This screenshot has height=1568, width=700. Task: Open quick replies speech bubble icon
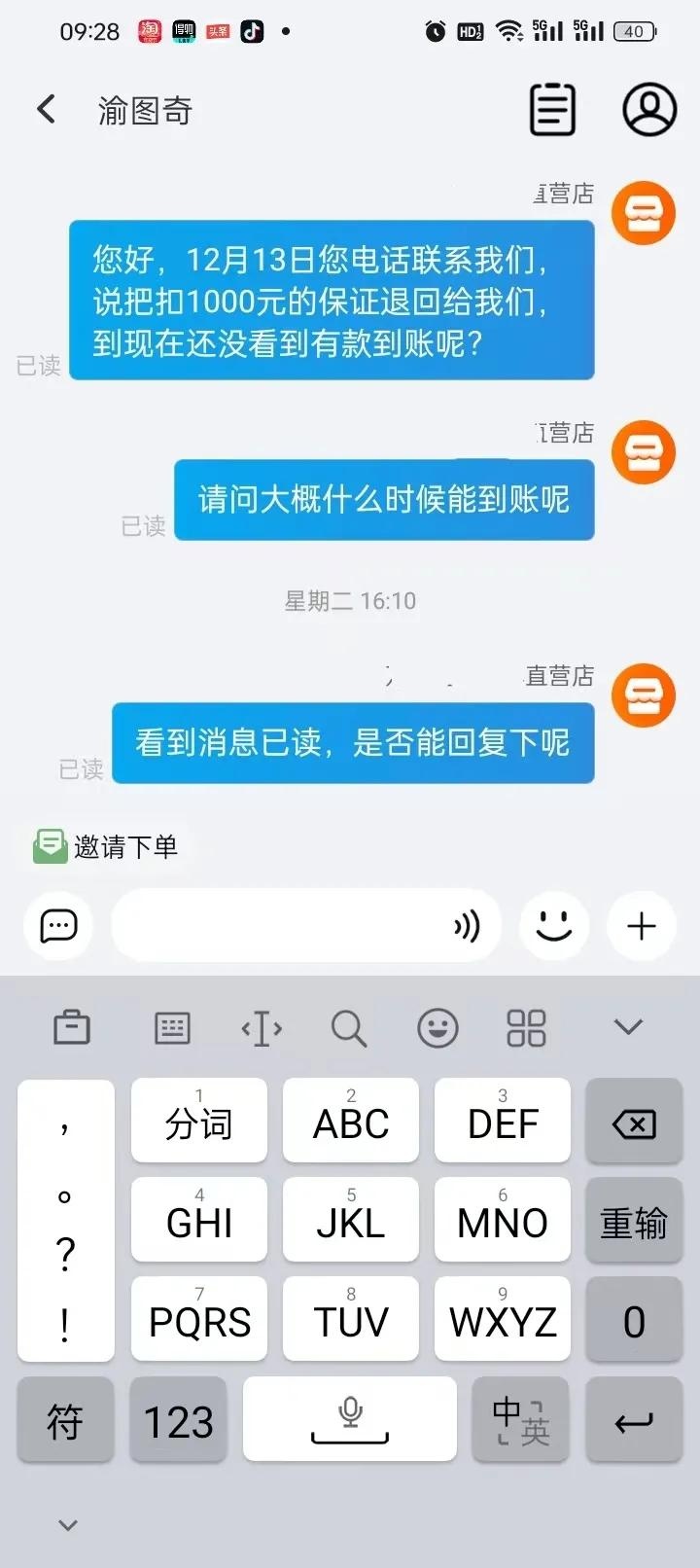pyautogui.click(x=58, y=926)
